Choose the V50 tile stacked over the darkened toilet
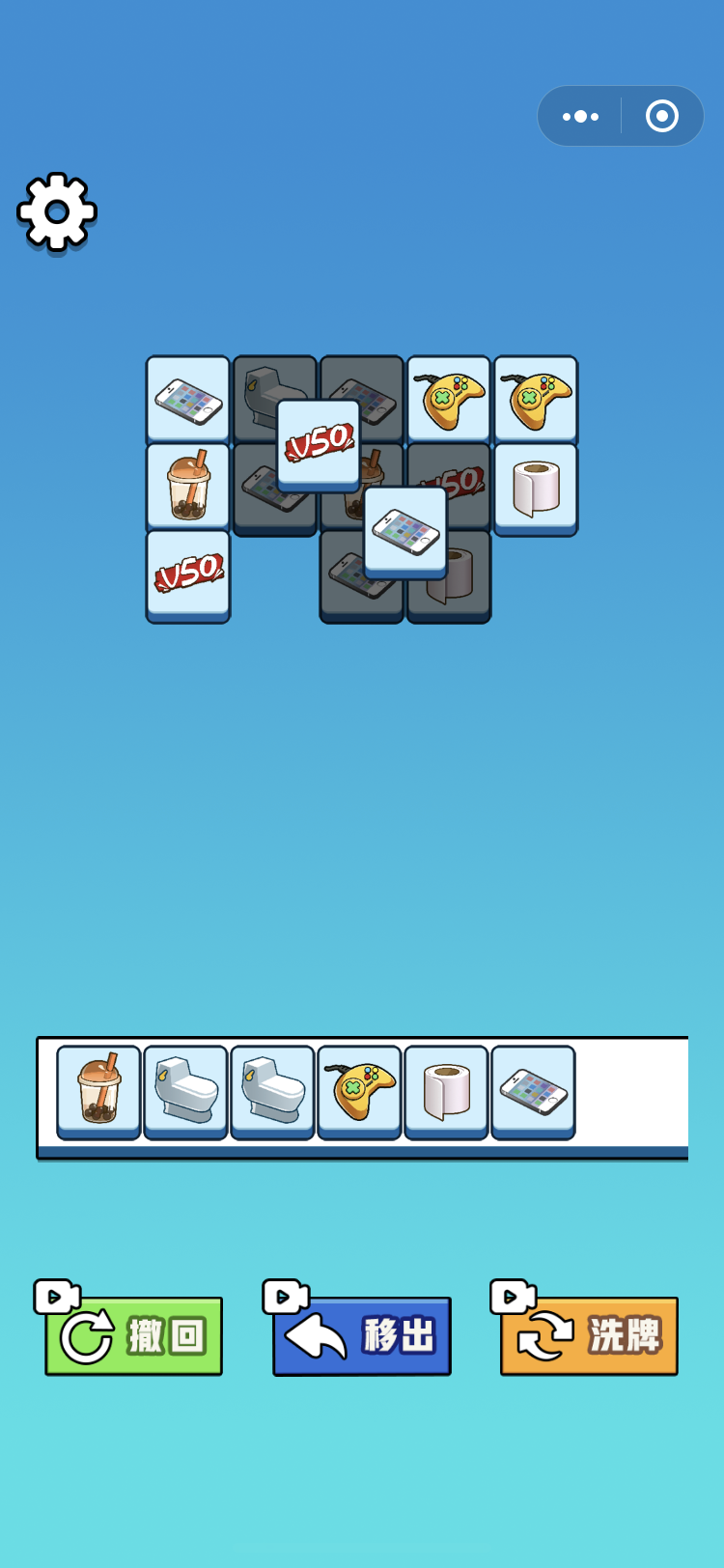This screenshot has width=724, height=1568. pos(319,443)
